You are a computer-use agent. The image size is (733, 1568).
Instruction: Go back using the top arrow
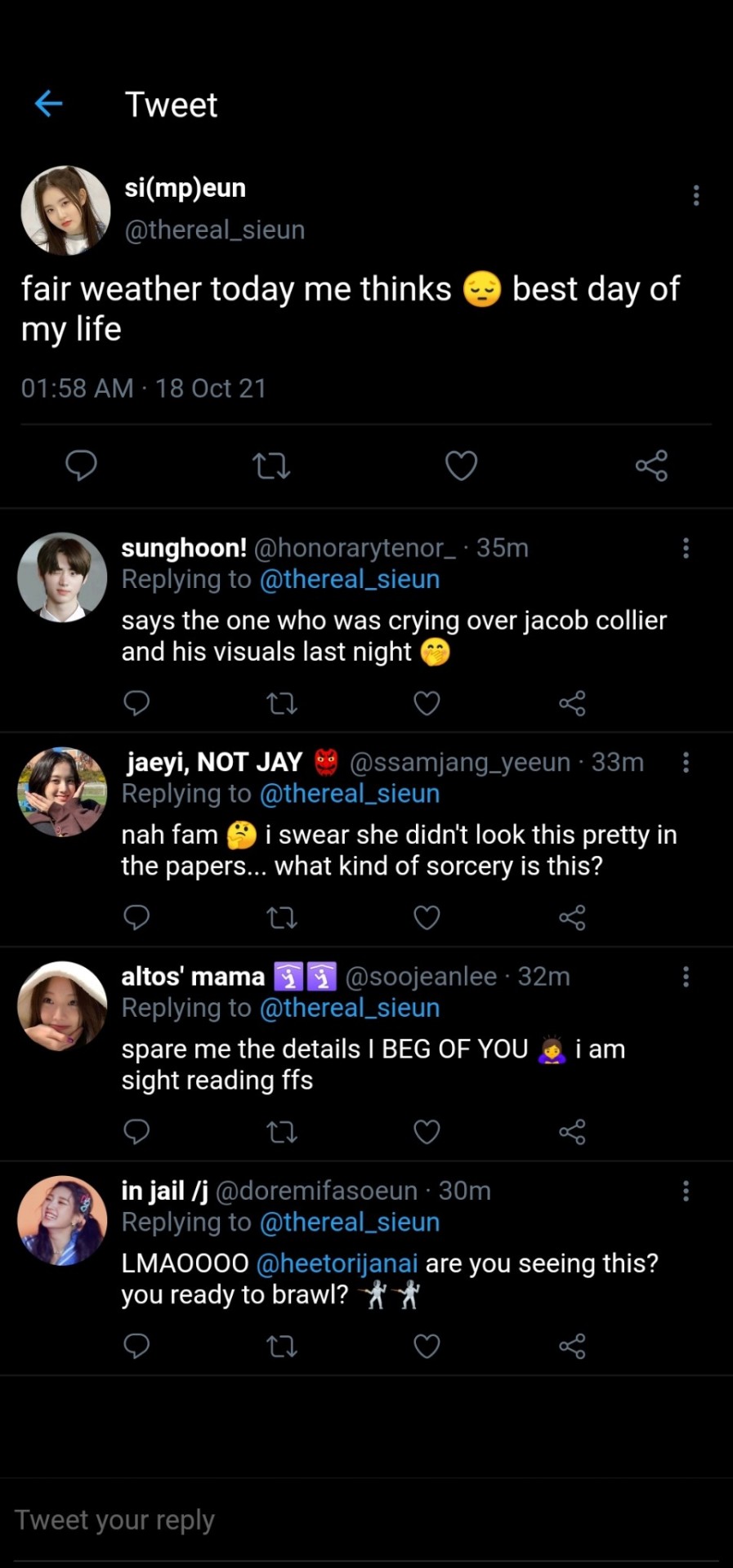[49, 104]
